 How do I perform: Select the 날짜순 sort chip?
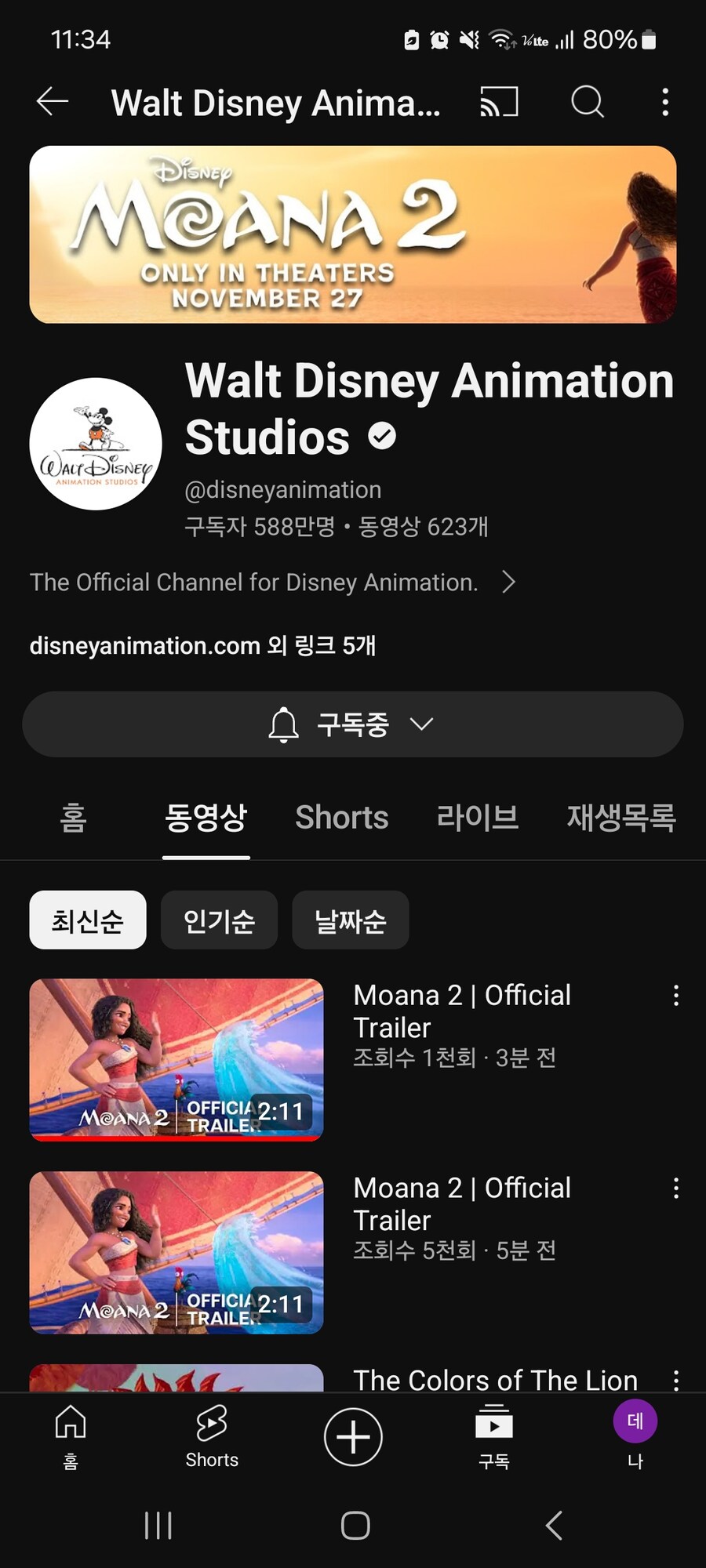click(350, 921)
